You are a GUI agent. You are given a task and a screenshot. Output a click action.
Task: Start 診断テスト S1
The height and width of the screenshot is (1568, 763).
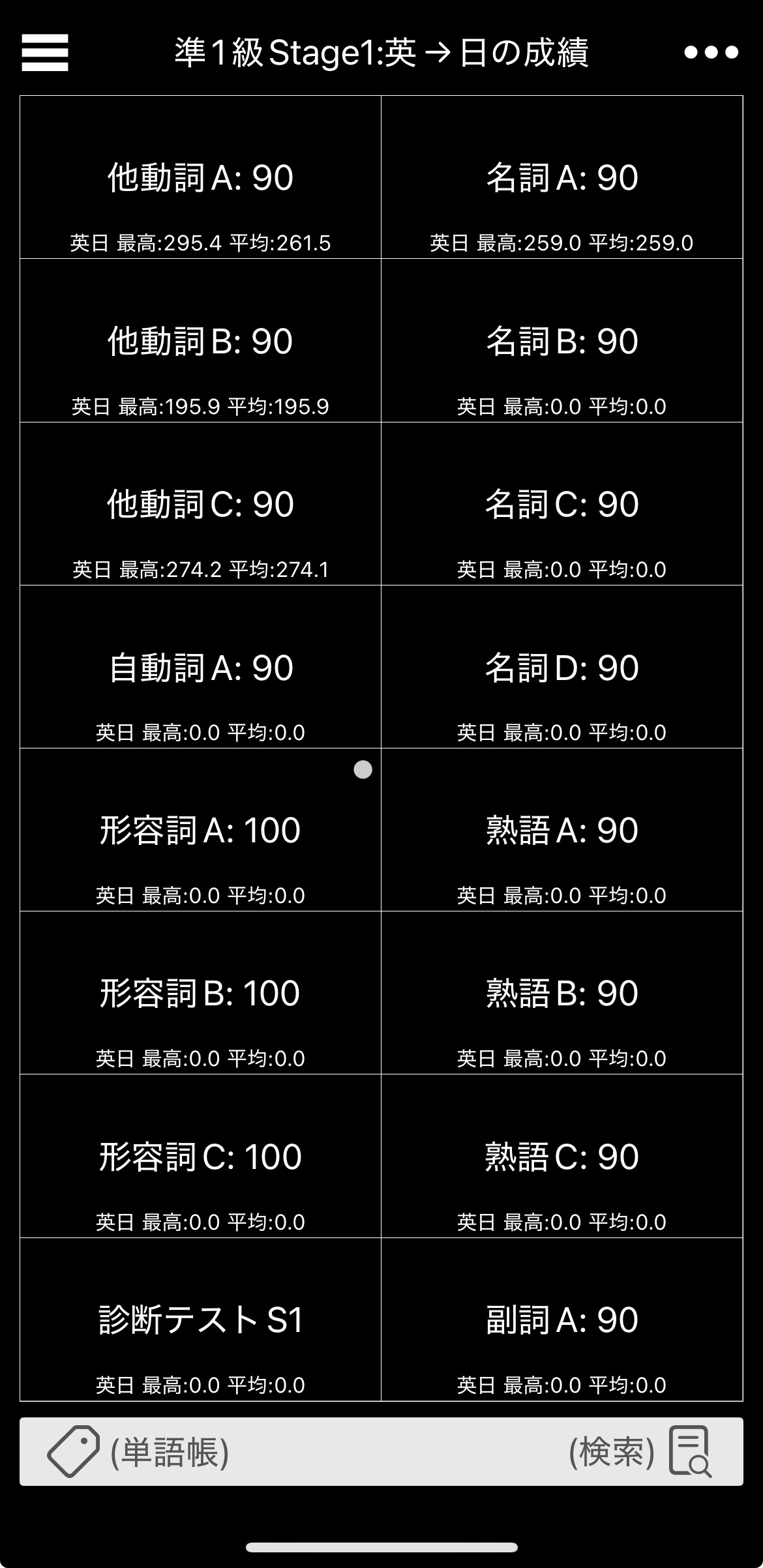click(201, 1320)
